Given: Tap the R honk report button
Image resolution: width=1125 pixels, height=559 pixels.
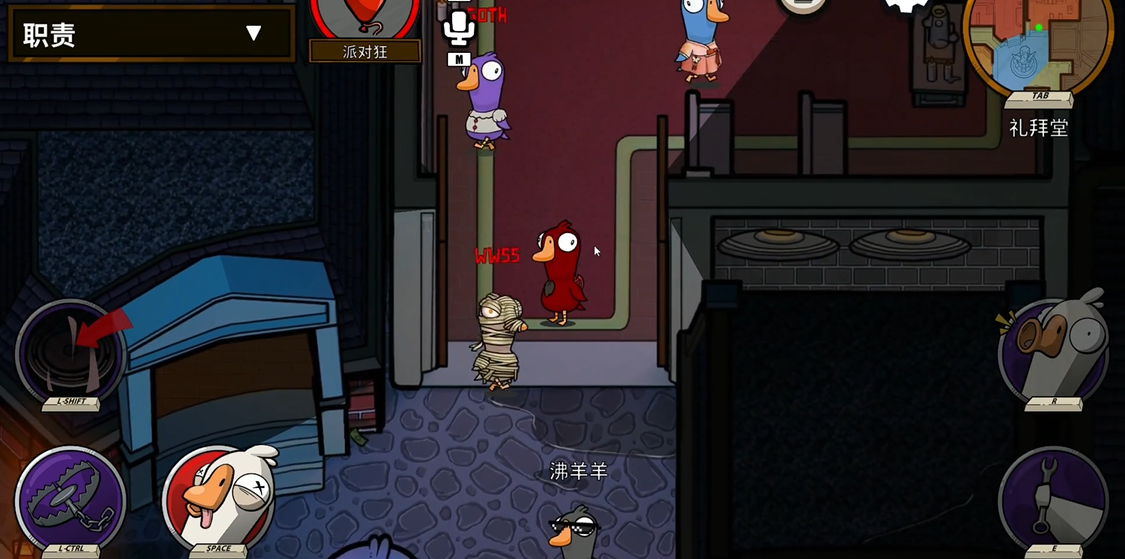Looking at the screenshot, I should tap(1053, 348).
